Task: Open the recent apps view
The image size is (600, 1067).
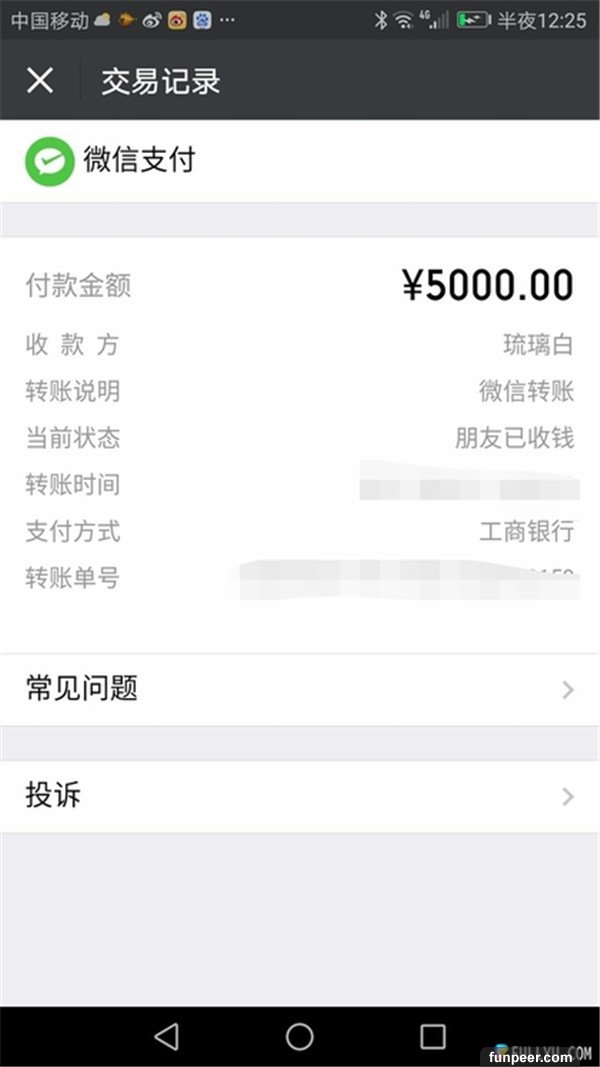Action: pos(433,1036)
